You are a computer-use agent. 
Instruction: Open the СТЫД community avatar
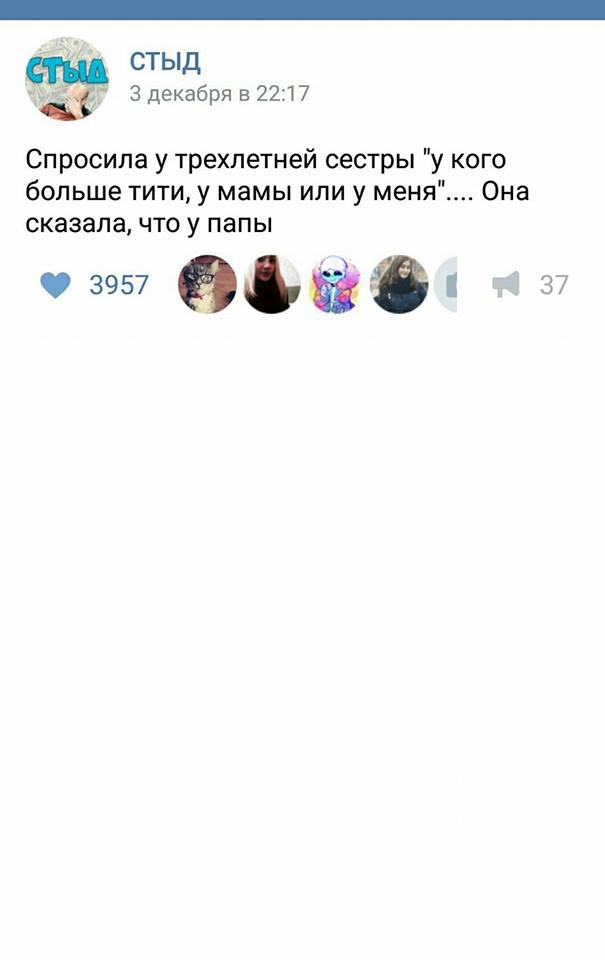(x=67, y=79)
